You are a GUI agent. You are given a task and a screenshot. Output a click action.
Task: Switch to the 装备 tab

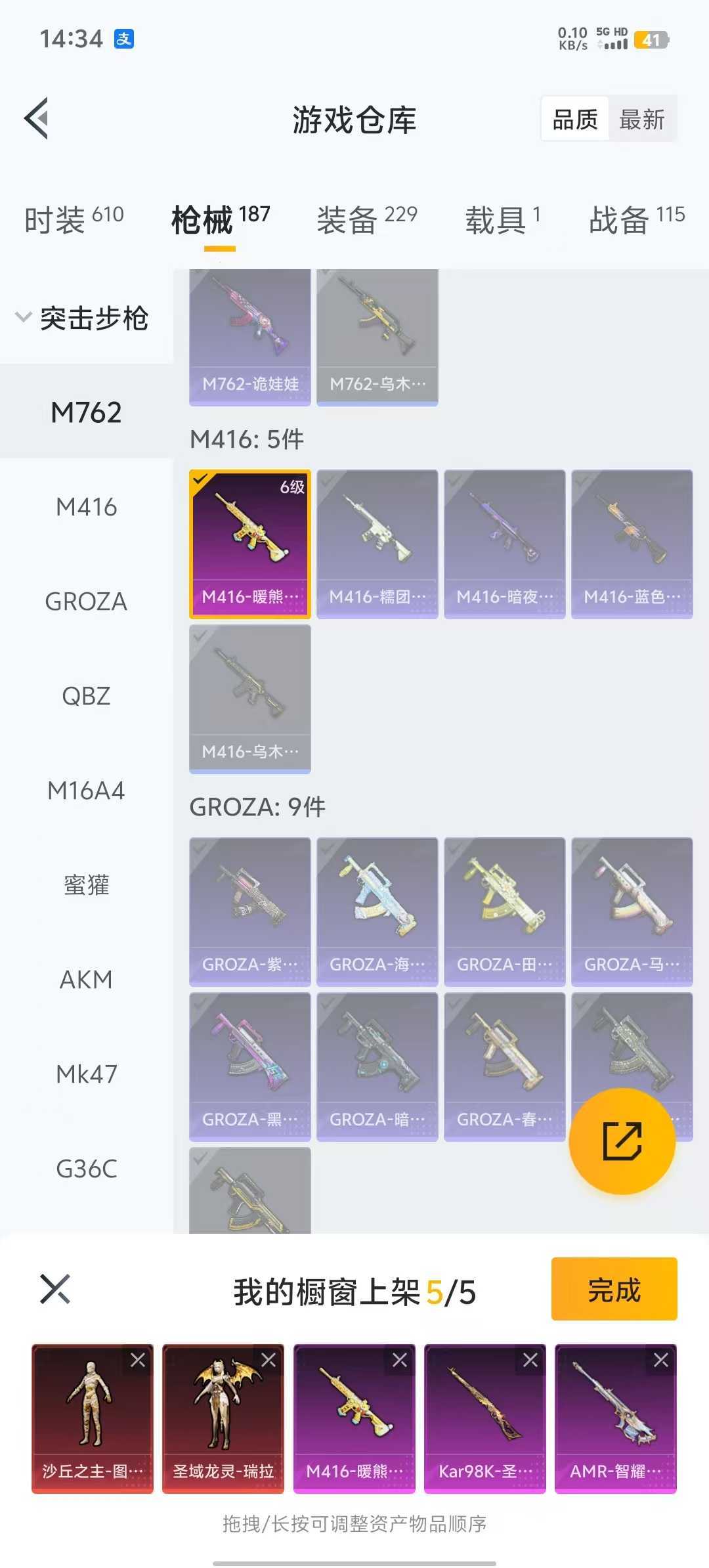tap(366, 219)
